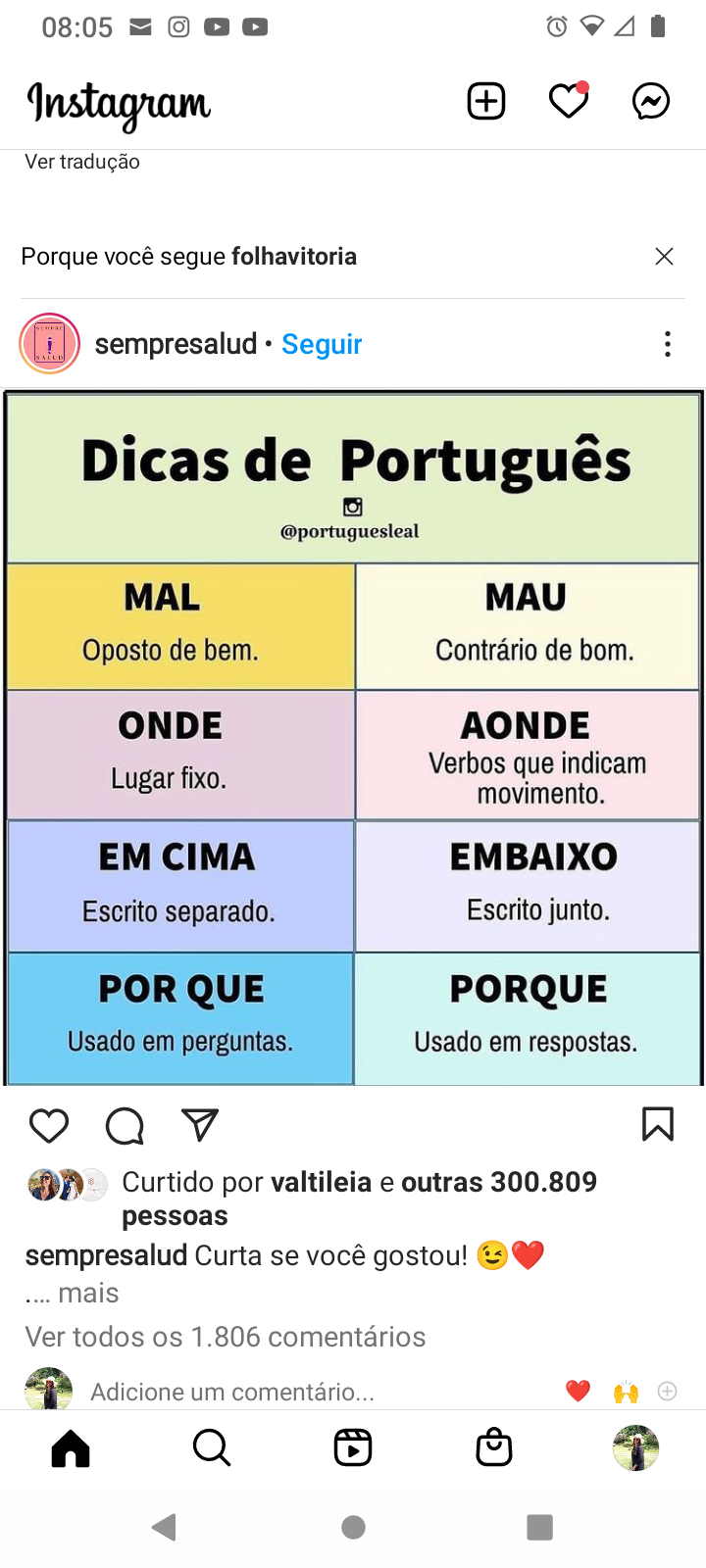Viewport: 706px width, 1568px height.
Task: Create a new post
Action: 485,100
